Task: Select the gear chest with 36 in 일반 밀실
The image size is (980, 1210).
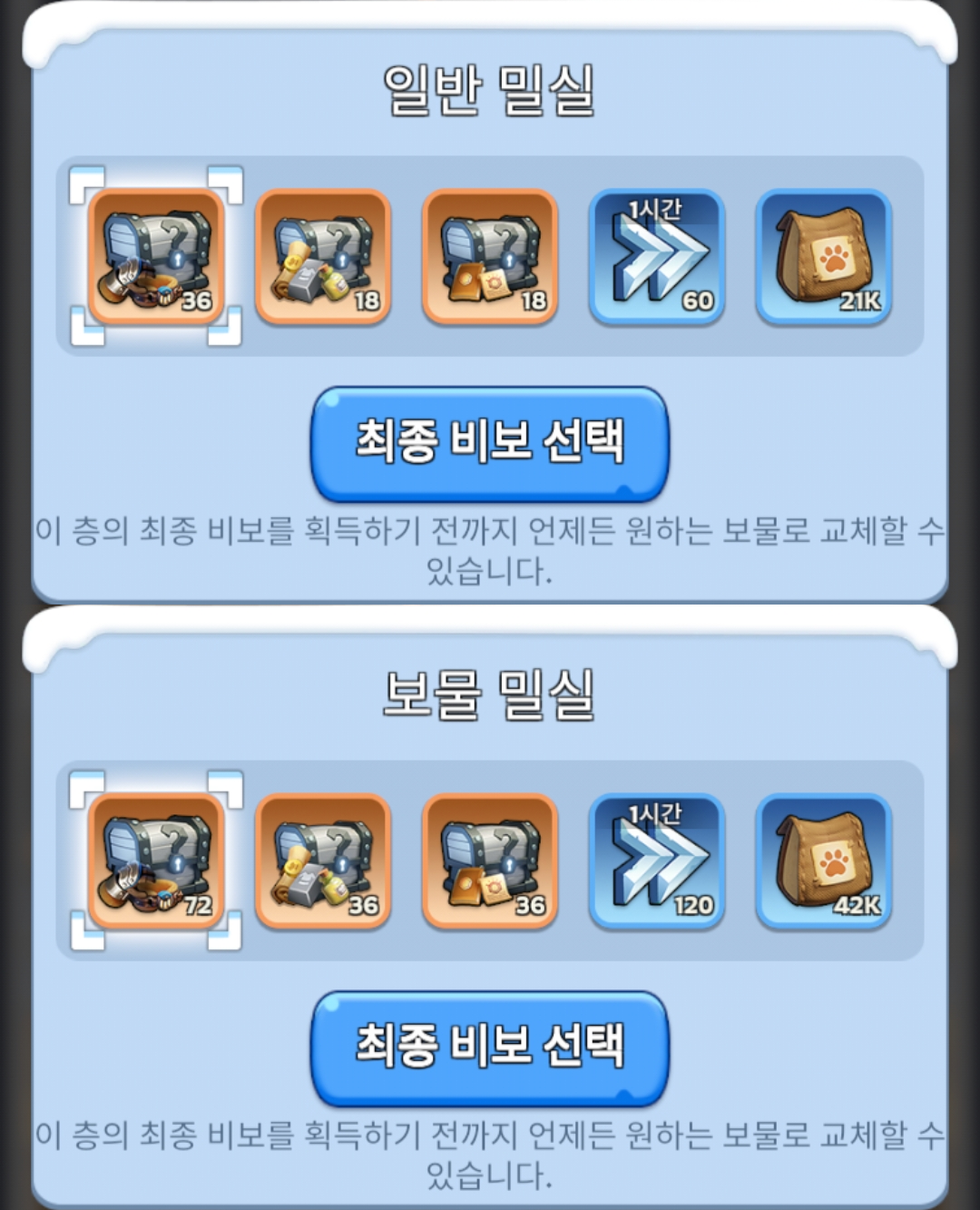Action: (x=156, y=256)
